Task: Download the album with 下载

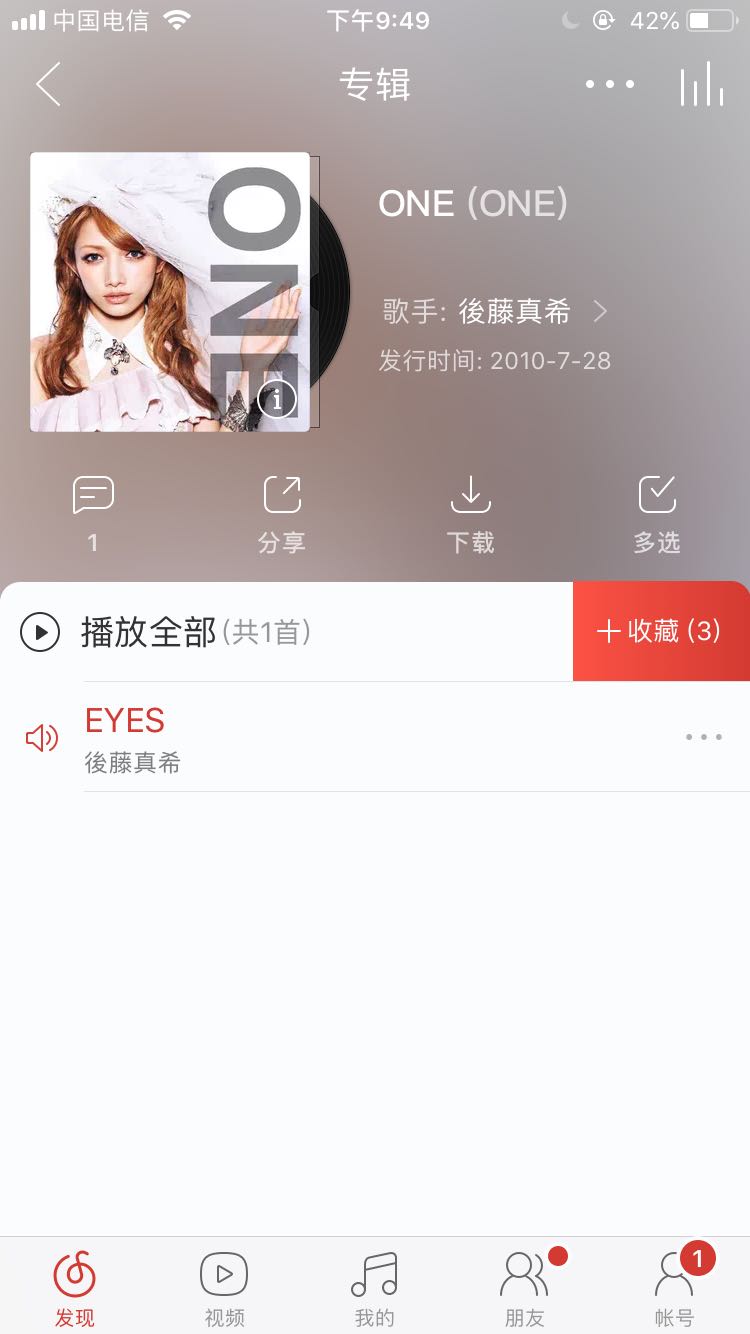Action: [470, 513]
